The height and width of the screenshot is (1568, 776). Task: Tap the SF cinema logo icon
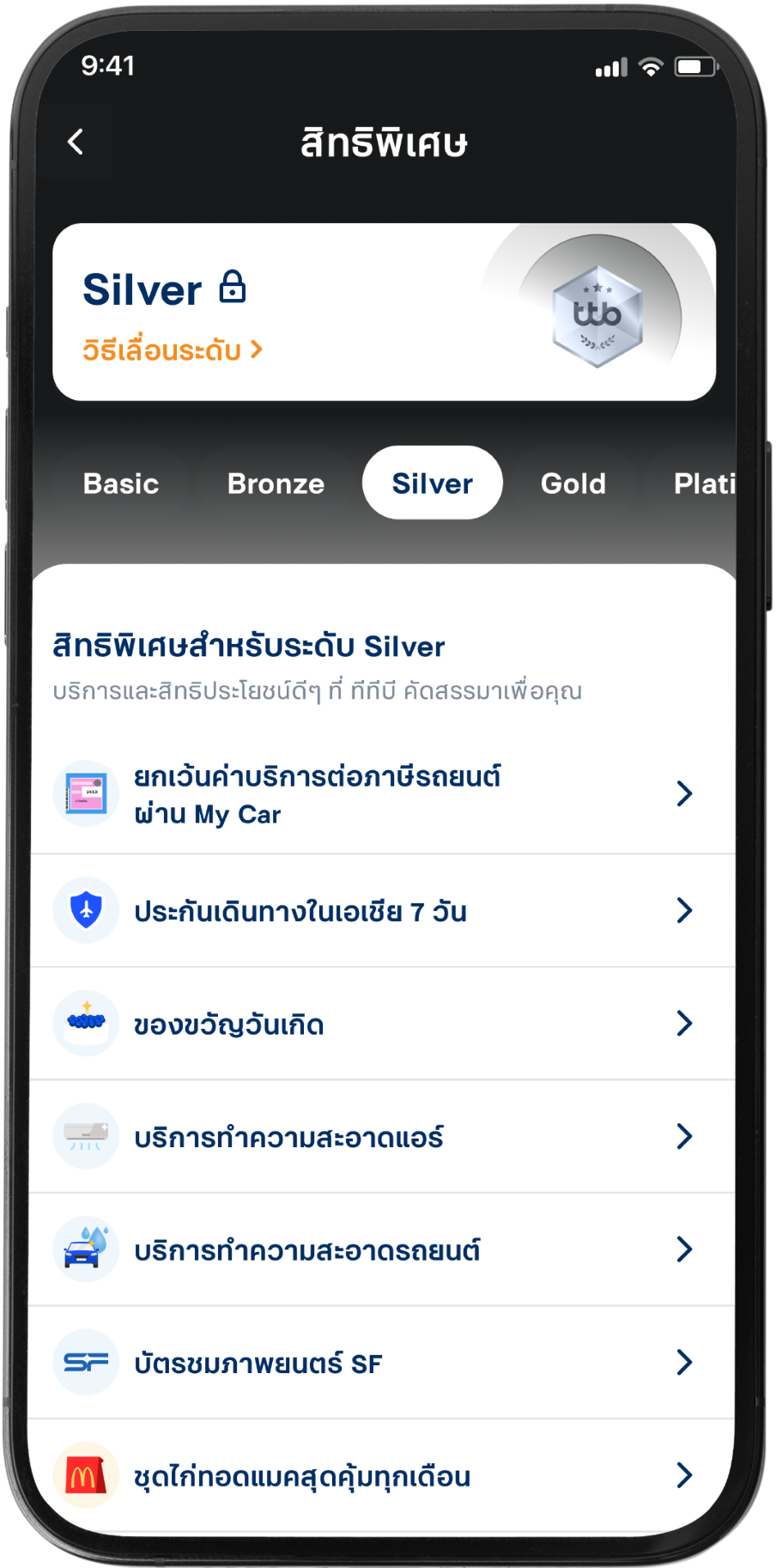pos(85,1363)
